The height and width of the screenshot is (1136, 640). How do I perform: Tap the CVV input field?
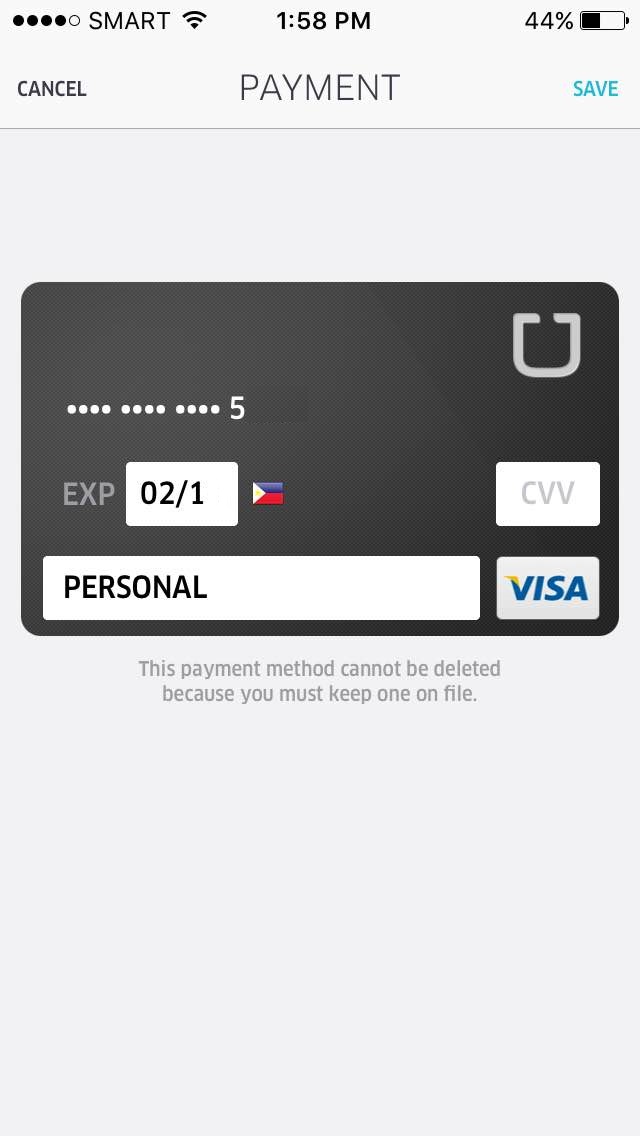coord(547,494)
